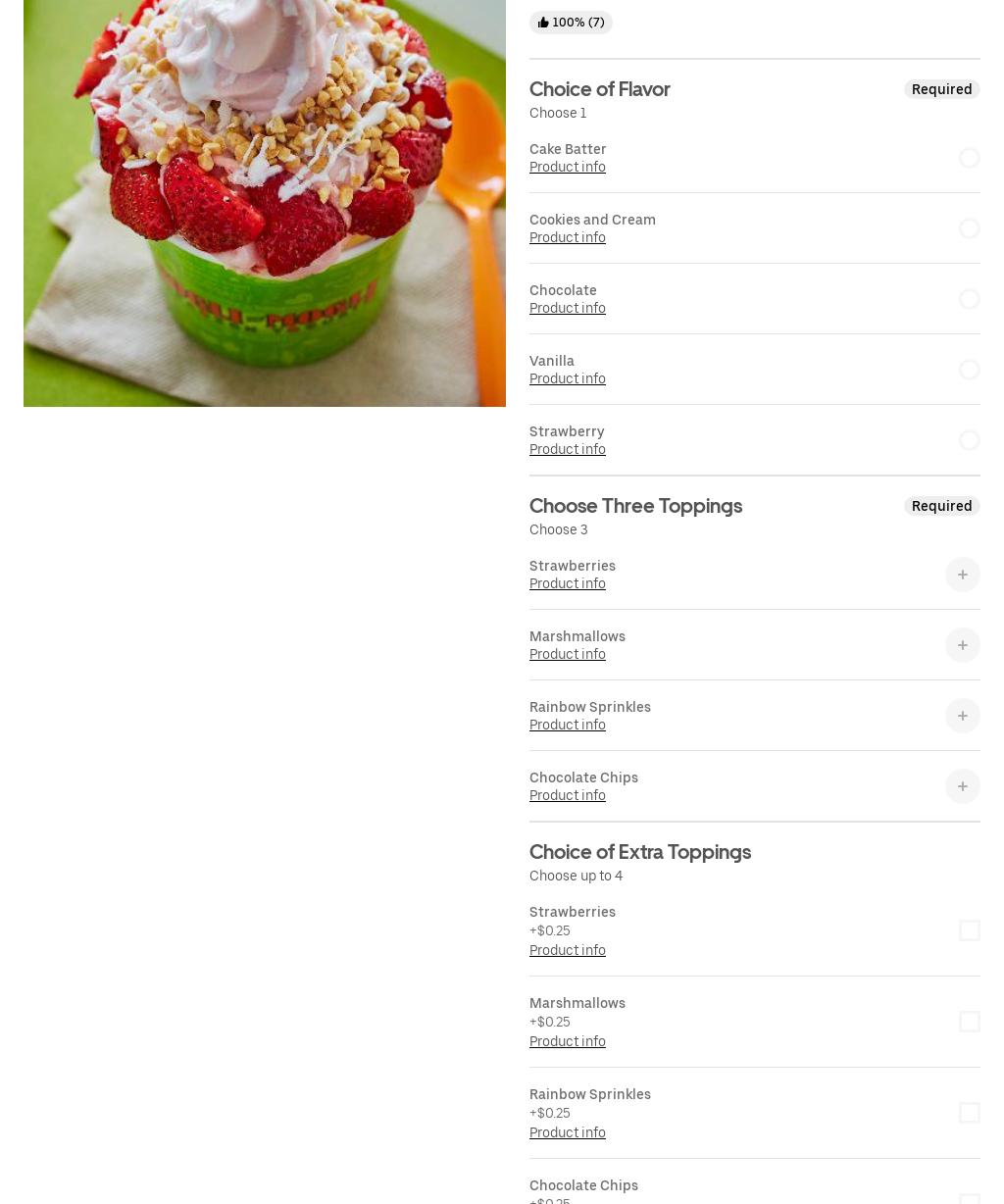1004x1204 pixels.
Task: Add Marshmallows with the plus icon
Action: 962,645
